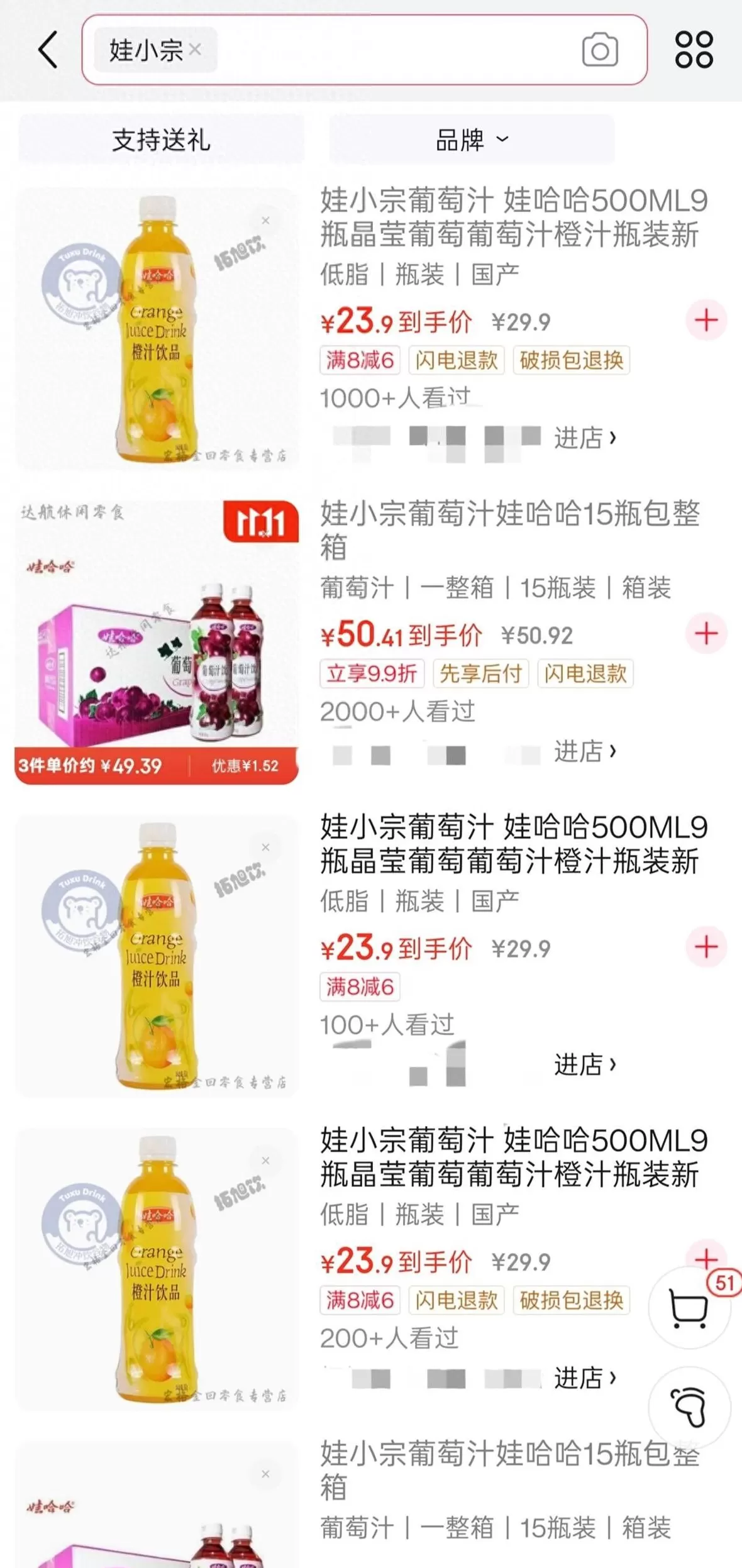
Task: Go back using the top-left arrow
Action: (48, 50)
